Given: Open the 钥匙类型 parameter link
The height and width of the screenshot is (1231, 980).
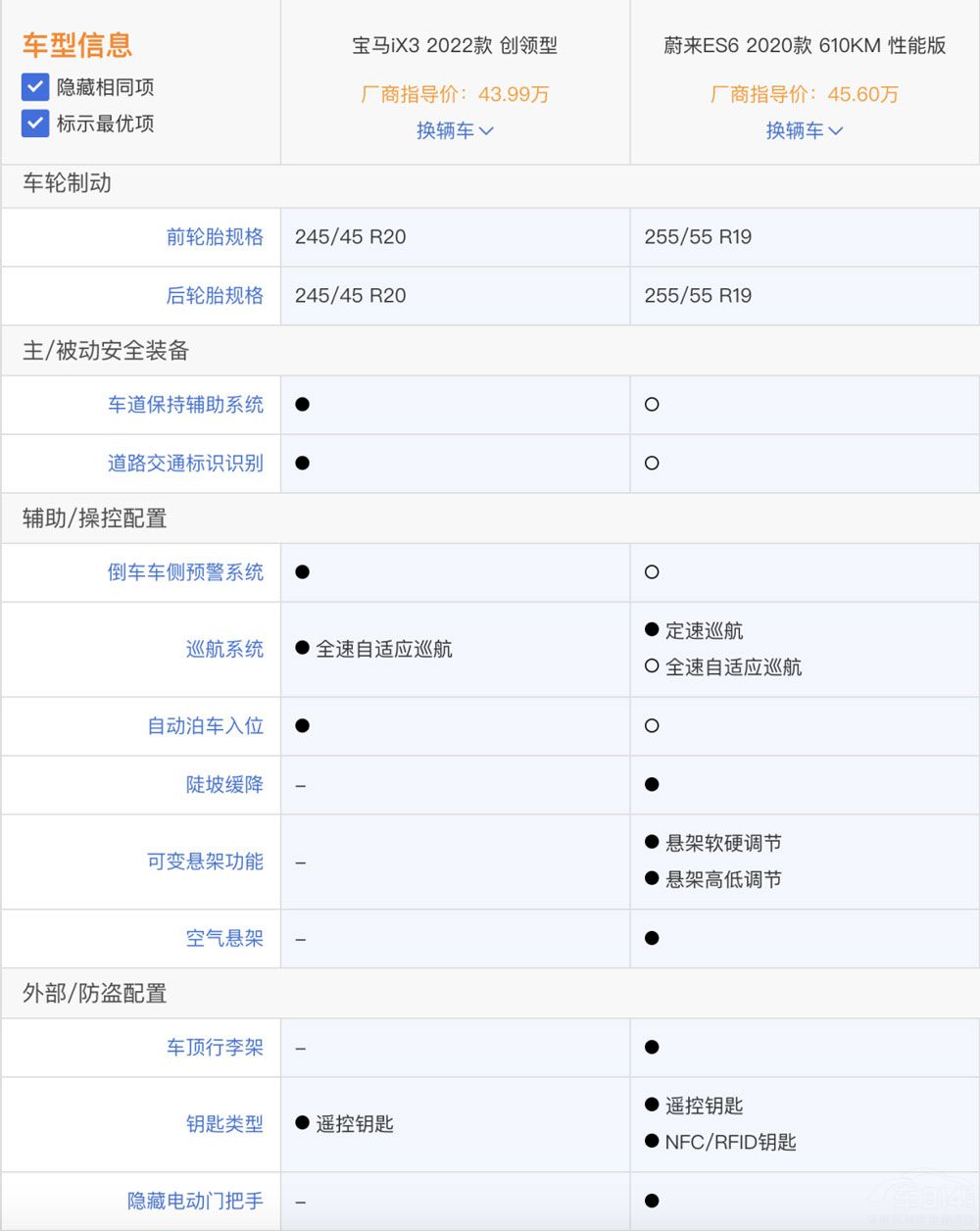Looking at the screenshot, I should point(224,1124).
